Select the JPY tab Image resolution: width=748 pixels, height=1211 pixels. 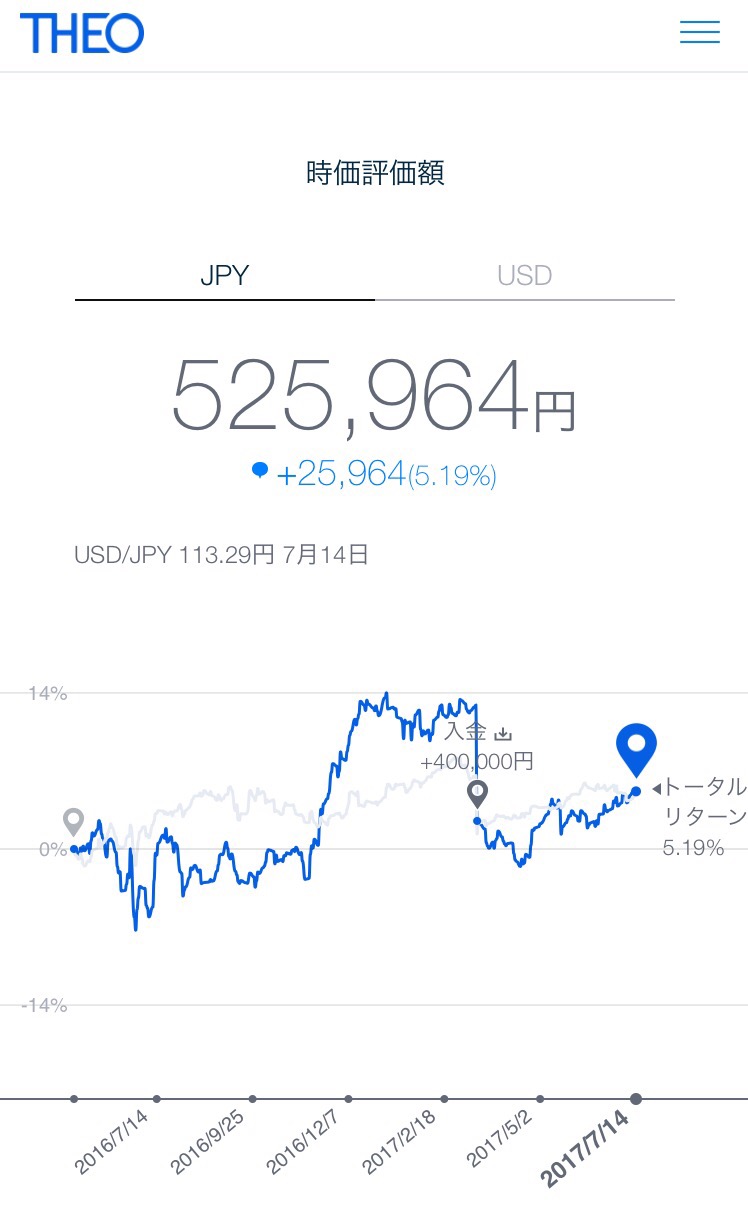pos(224,276)
